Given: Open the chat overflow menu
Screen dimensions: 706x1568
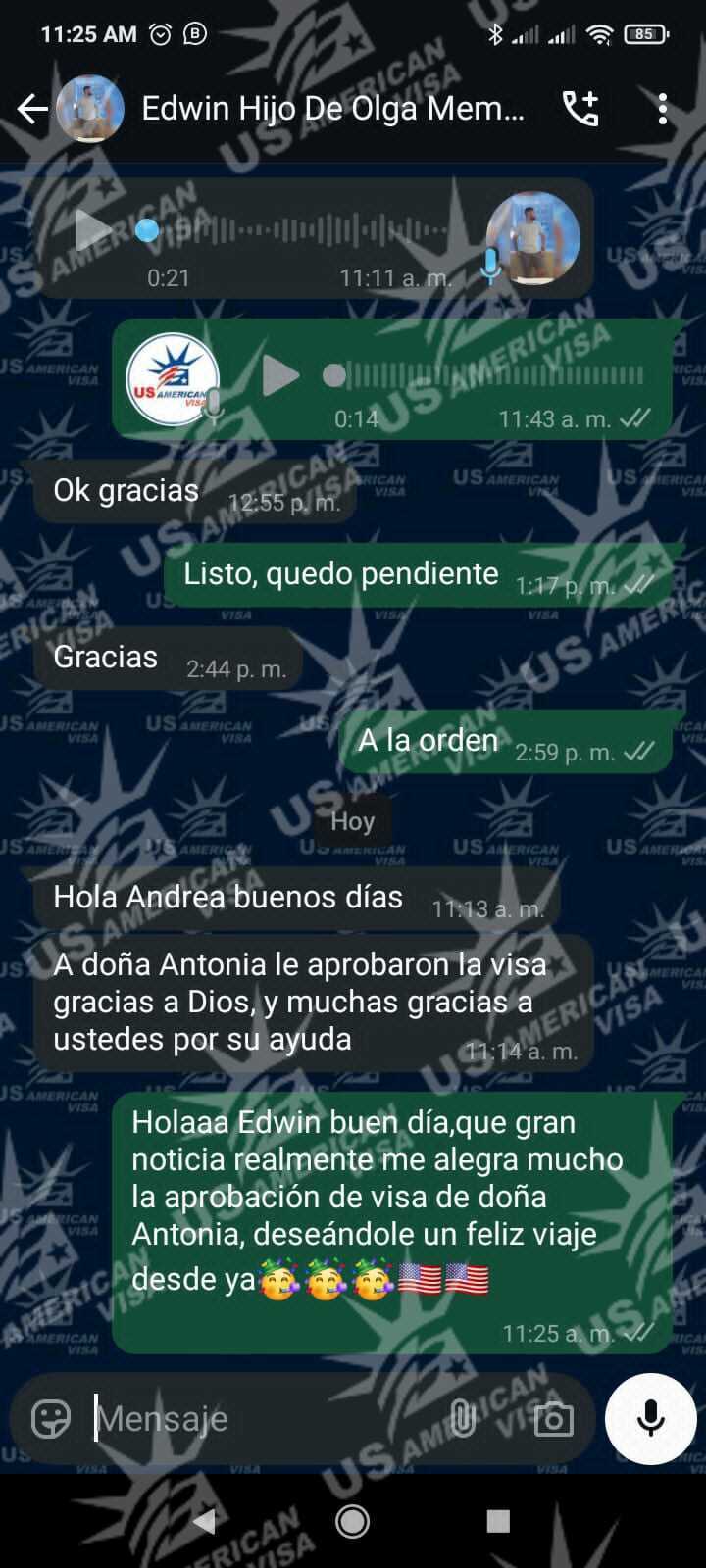Looking at the screenshot, I should pos(663,109).
